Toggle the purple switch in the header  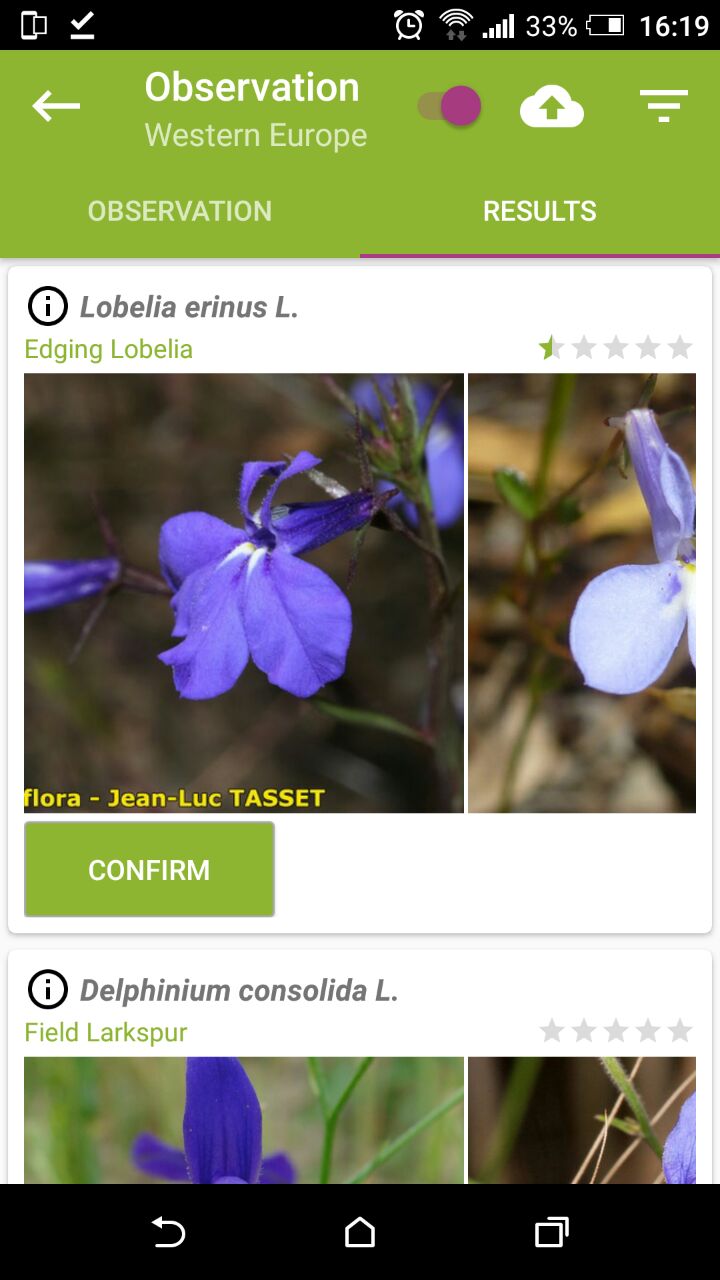point(450,106)
